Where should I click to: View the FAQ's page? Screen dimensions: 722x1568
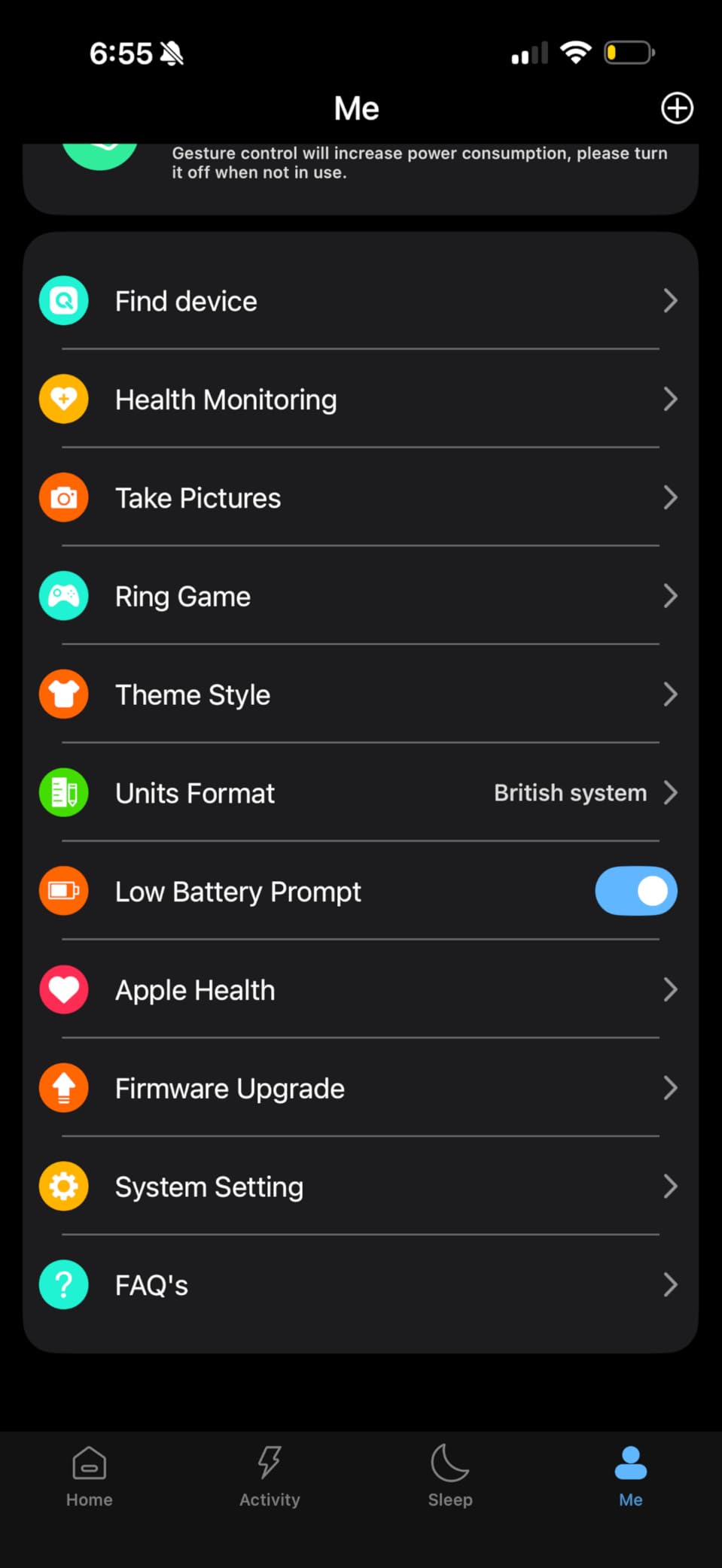point(360,1285)
